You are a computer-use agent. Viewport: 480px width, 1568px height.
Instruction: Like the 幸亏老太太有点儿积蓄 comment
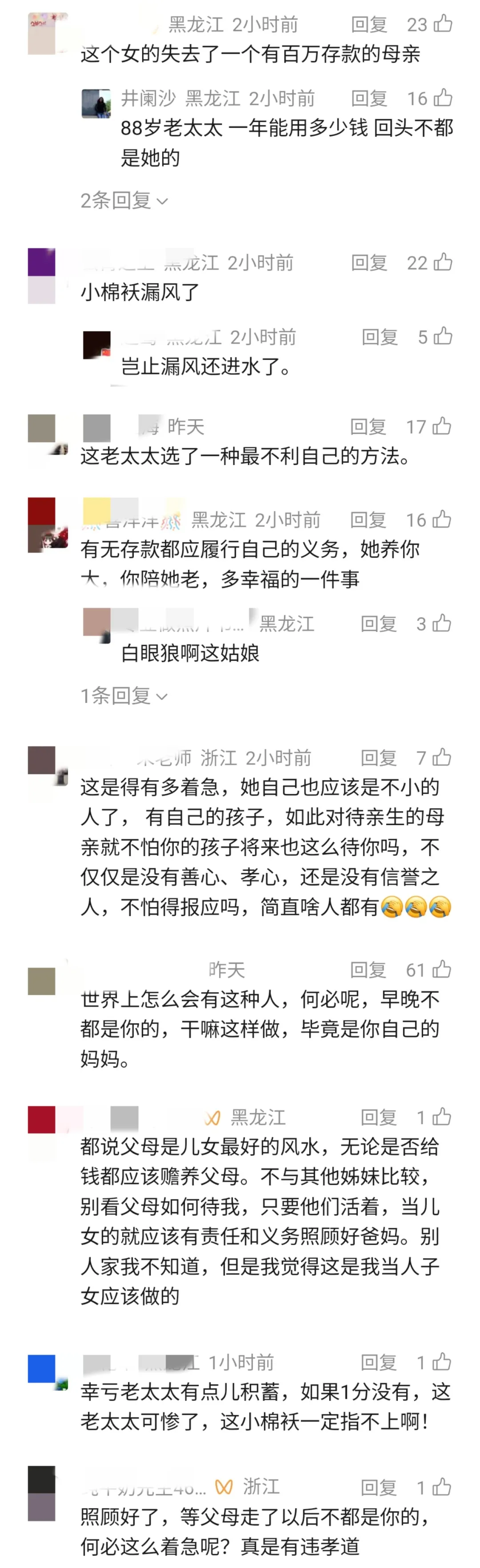pos(442,1362)
